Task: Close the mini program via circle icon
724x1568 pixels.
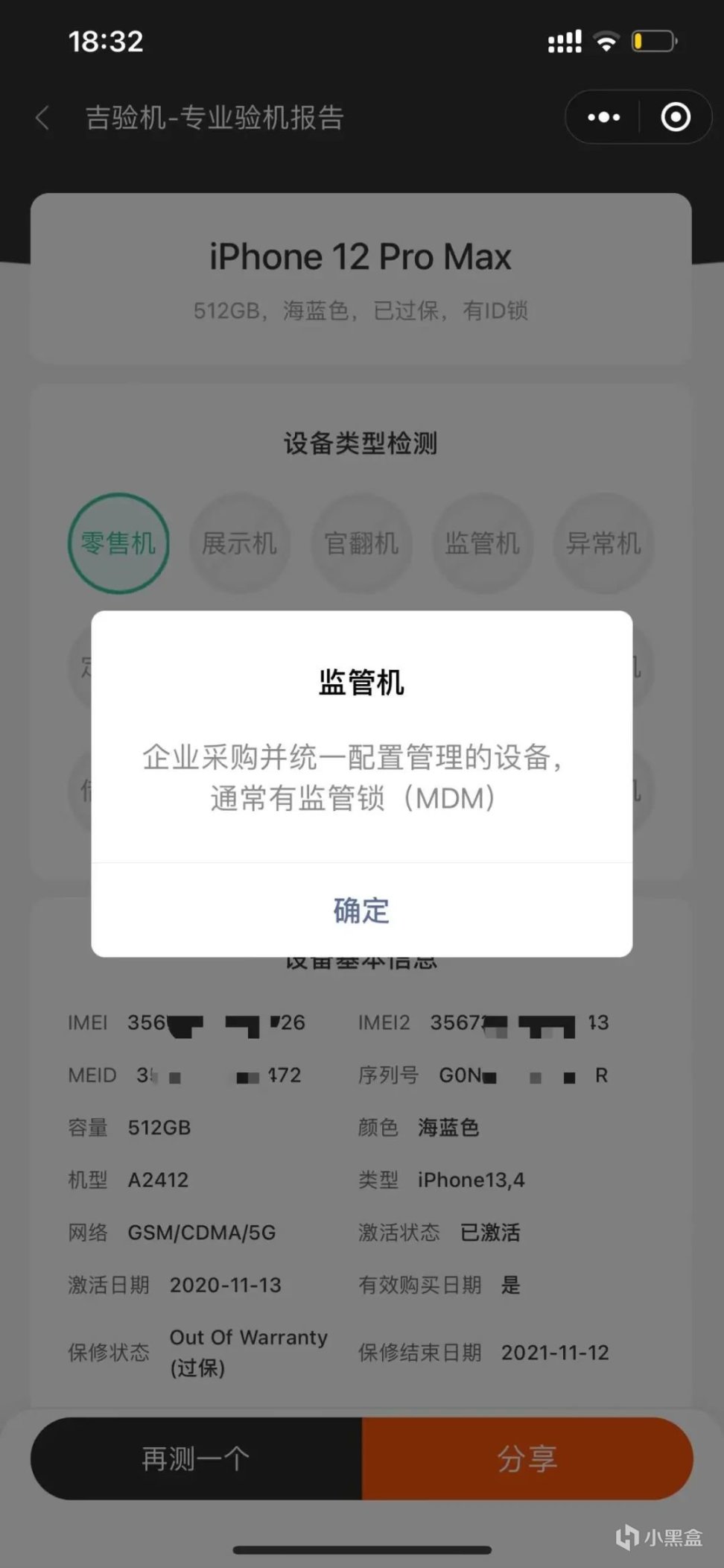Action: (x=676, y=117)
